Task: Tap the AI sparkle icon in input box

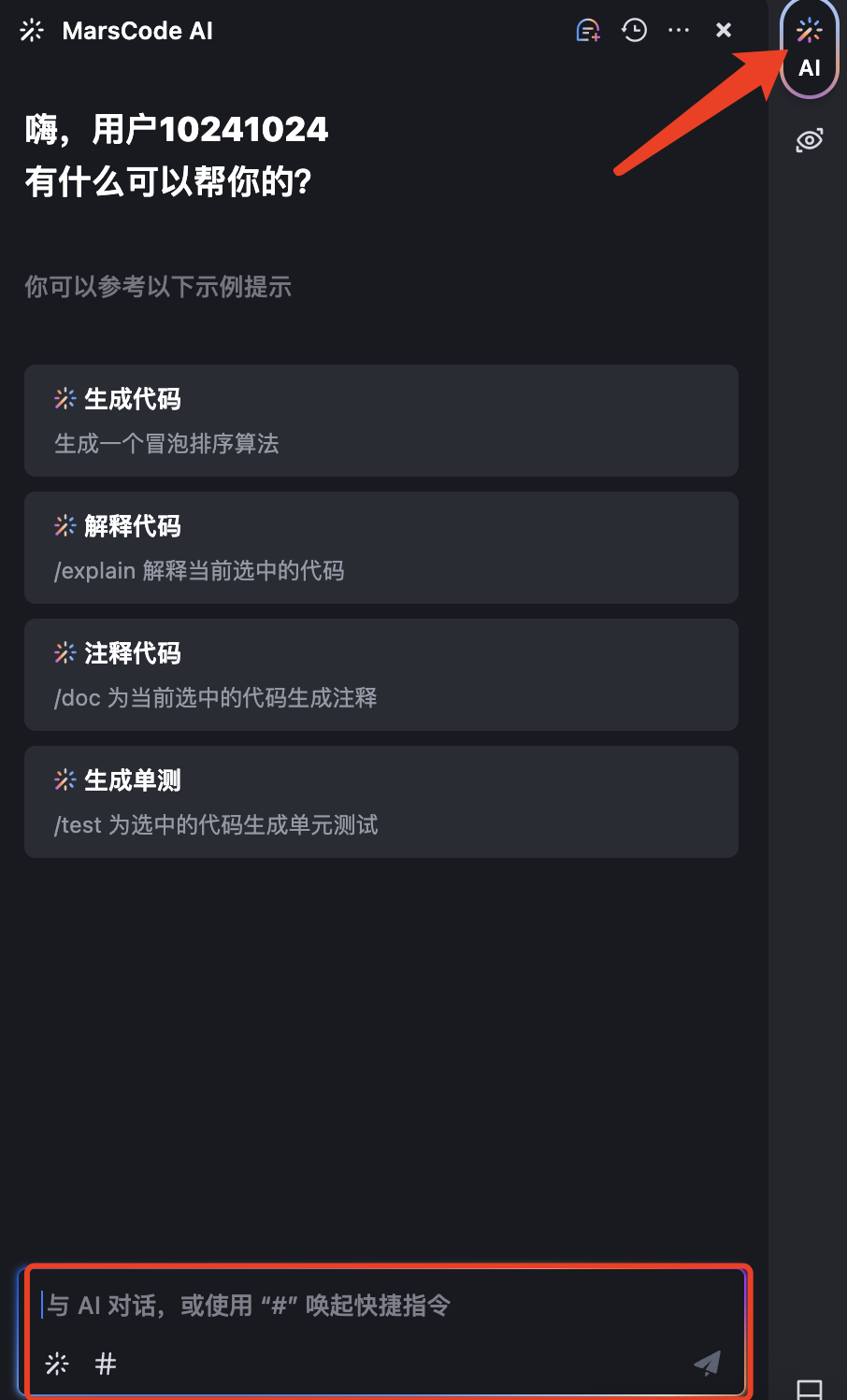Action: (x=57, y=1364)
